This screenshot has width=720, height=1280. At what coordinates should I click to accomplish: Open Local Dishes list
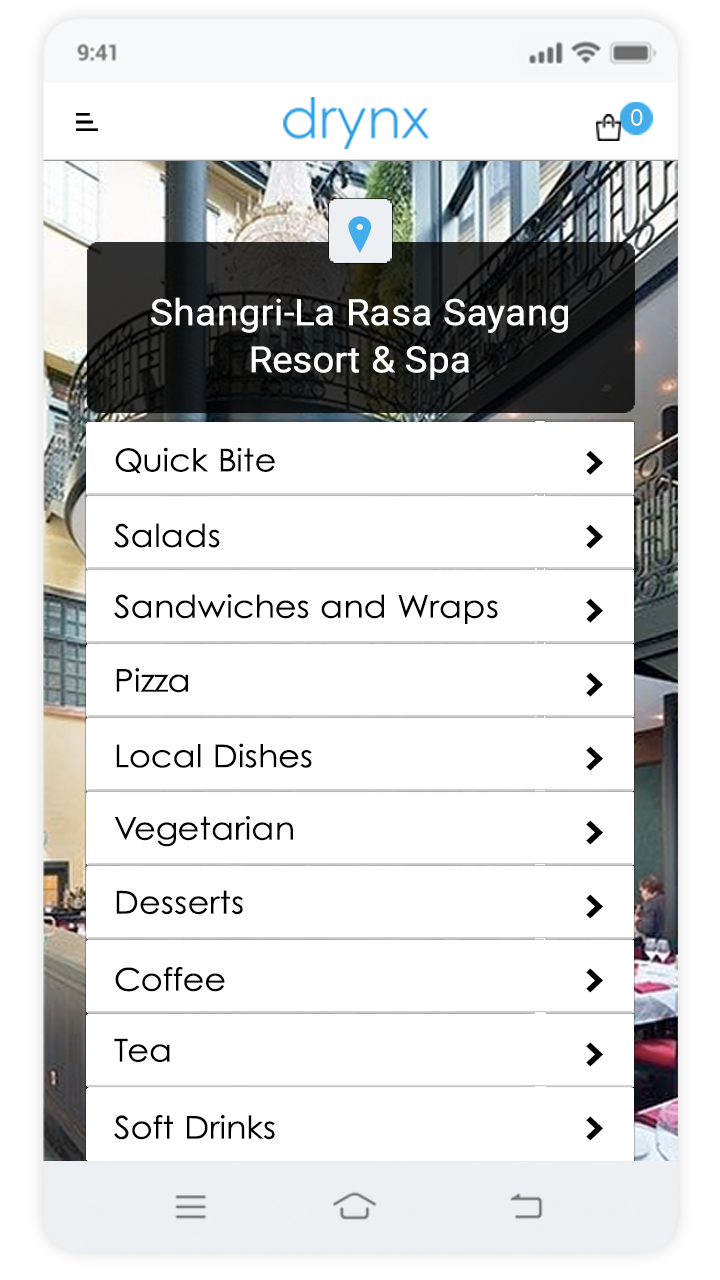point(360,756)
